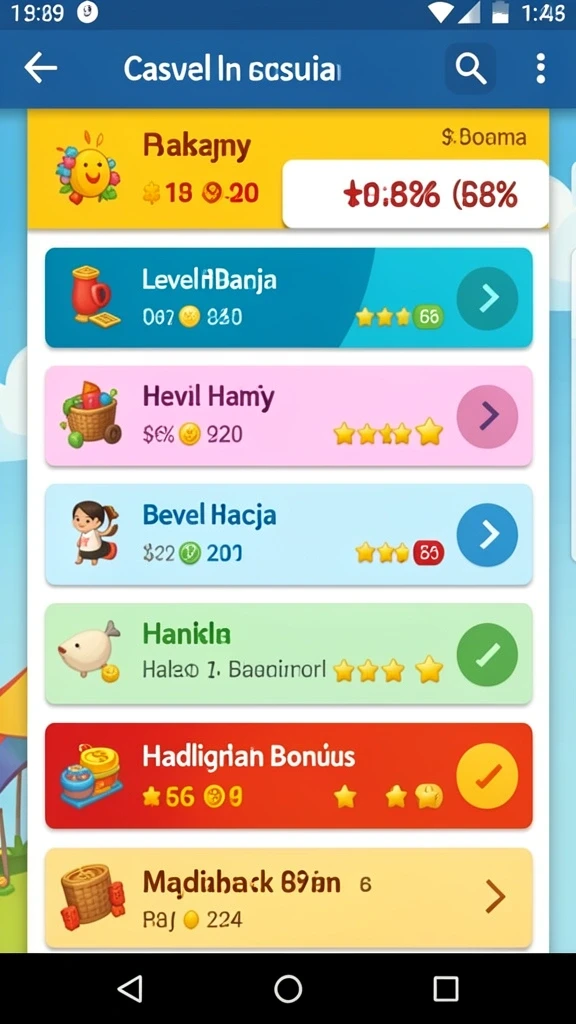Viewport: 576px width, 1024px height.
Task: Tap the system home button
Action: click(288, 989)
